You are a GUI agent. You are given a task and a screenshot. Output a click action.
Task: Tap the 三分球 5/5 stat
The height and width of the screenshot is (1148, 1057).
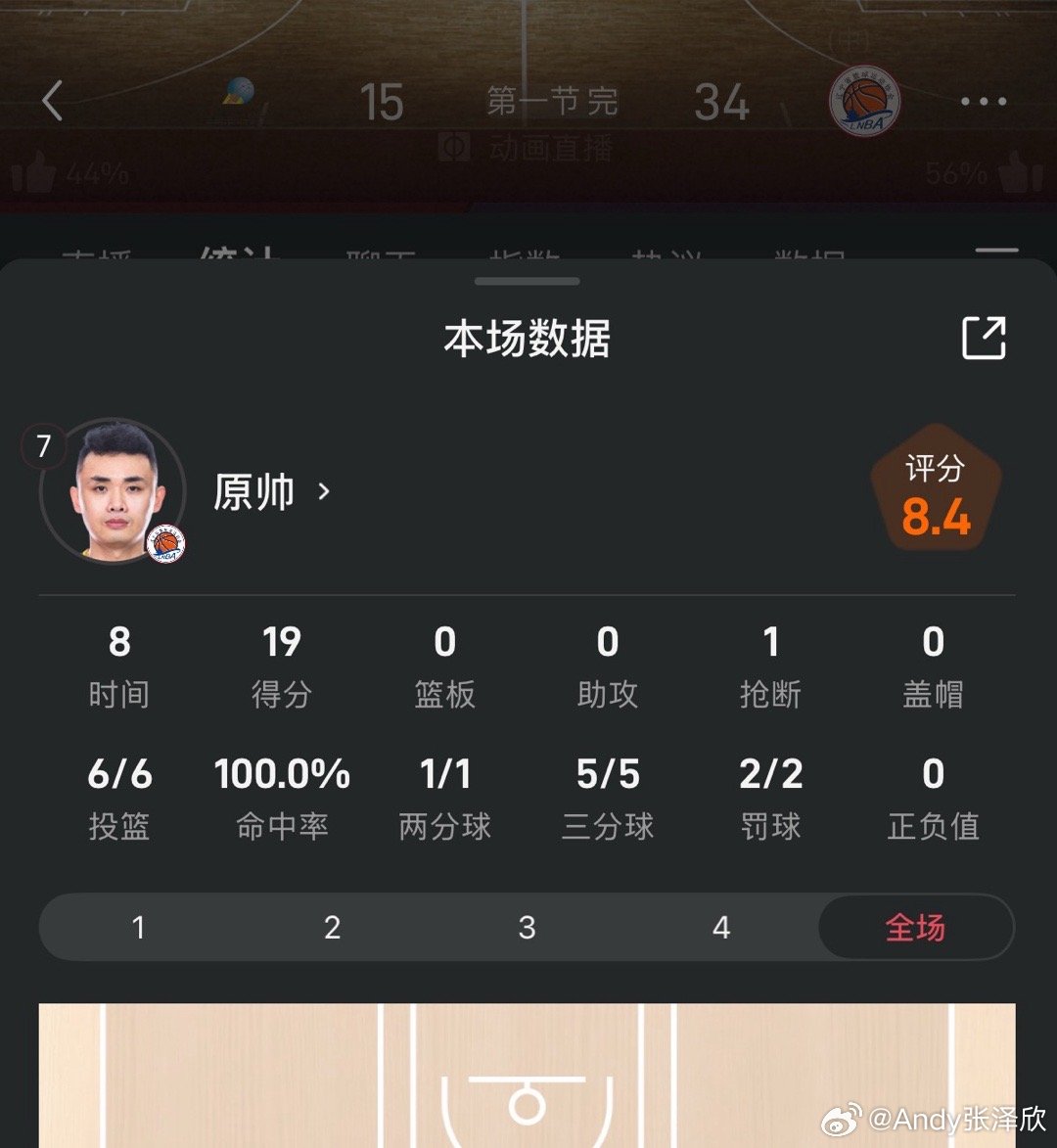click(607, 795)
